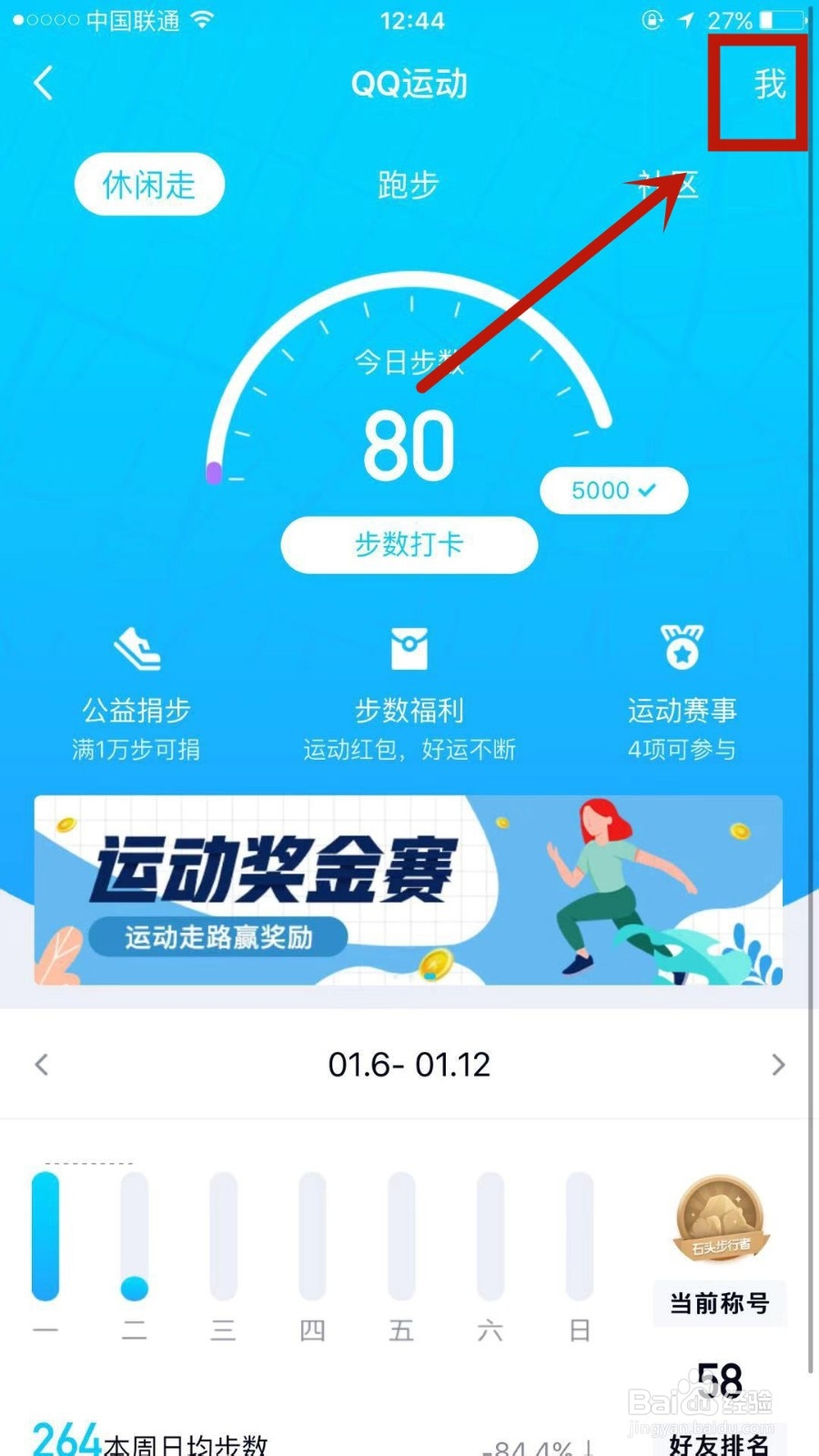Toggle the 5000 step goal checkmark pill
Screen dimensions: 819x1456
[612, 490]
